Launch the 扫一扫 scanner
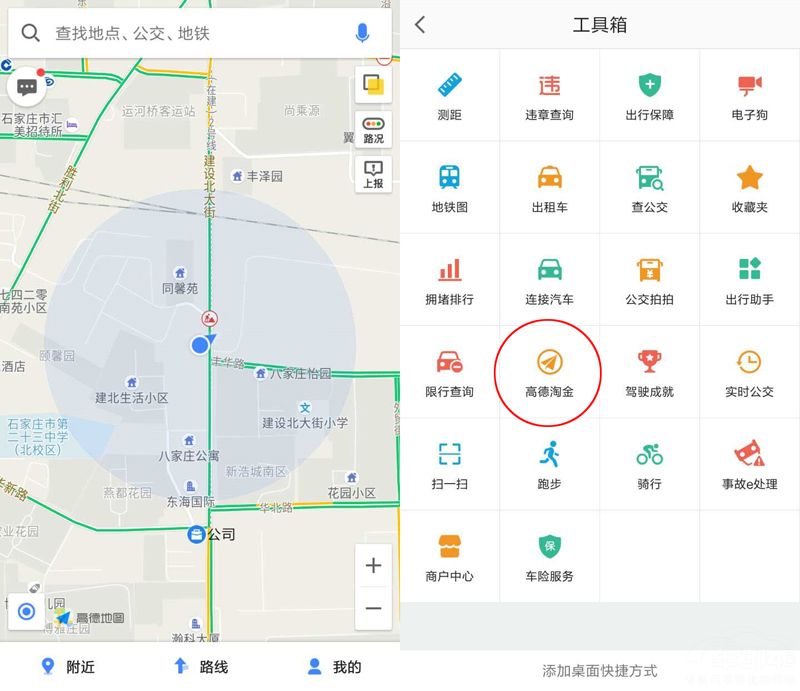Screen dimensions: 800x691 (x=449, y=465)
